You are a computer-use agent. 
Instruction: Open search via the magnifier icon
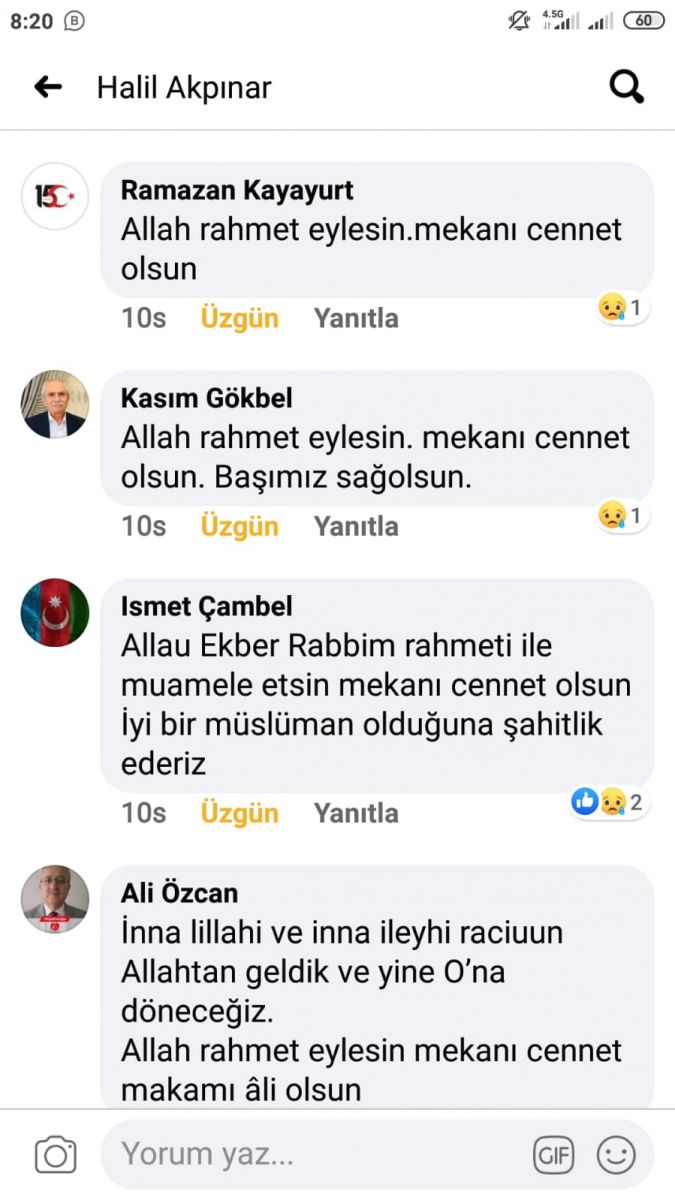[626, 87]
